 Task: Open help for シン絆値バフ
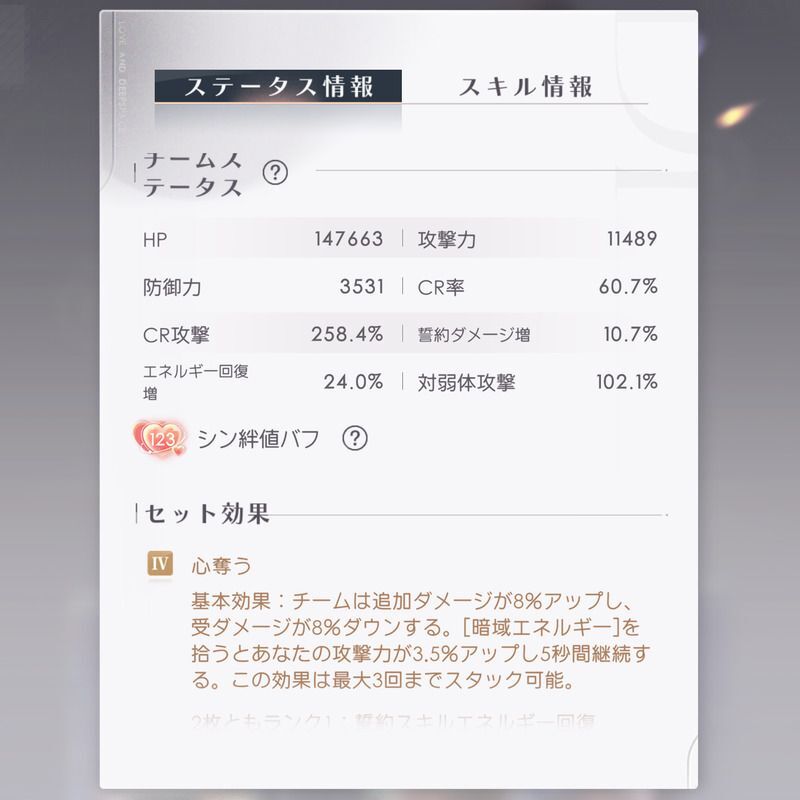coord(354,438)
